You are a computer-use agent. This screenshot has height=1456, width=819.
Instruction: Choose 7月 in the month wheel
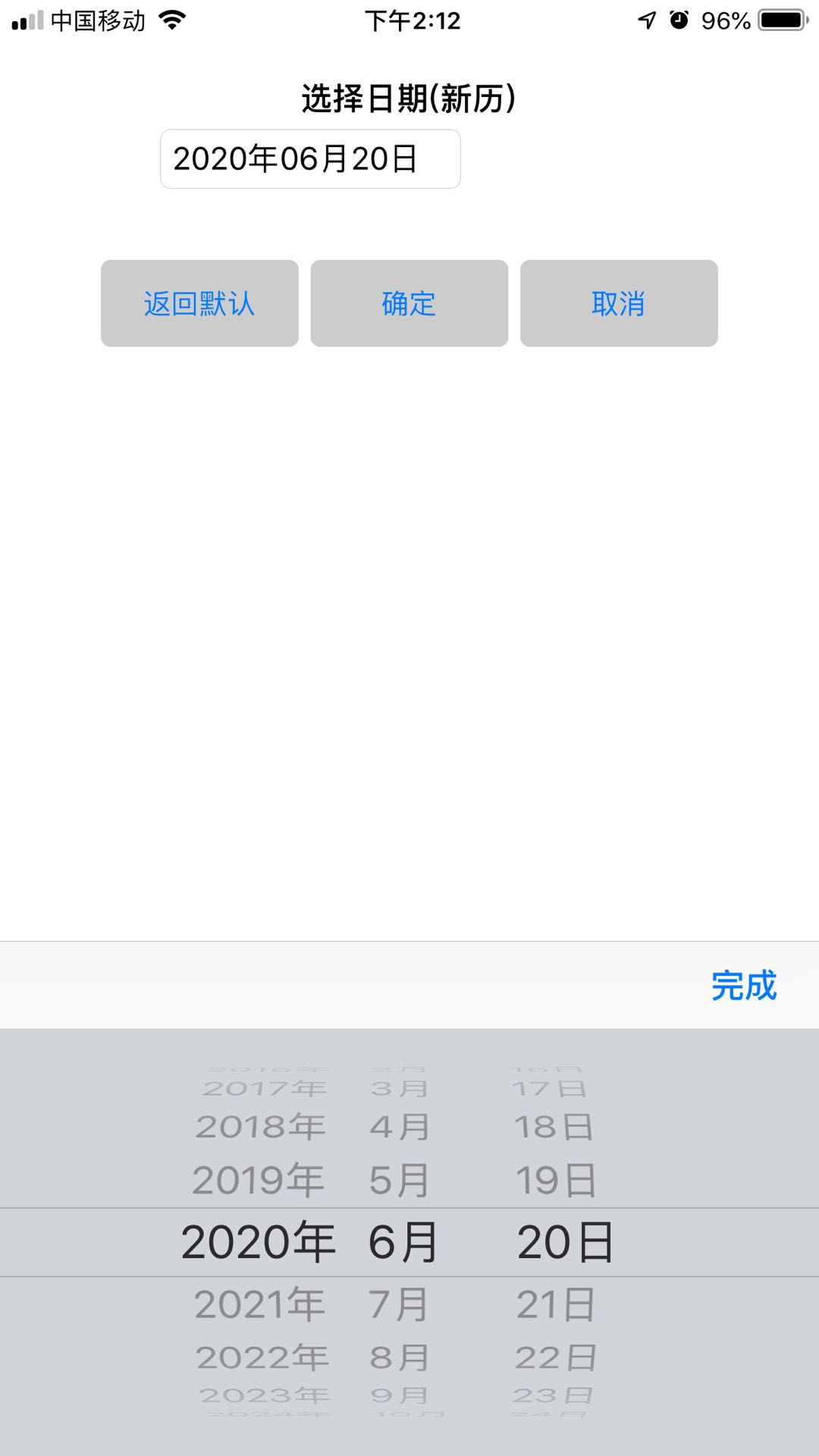[399, 1304]
